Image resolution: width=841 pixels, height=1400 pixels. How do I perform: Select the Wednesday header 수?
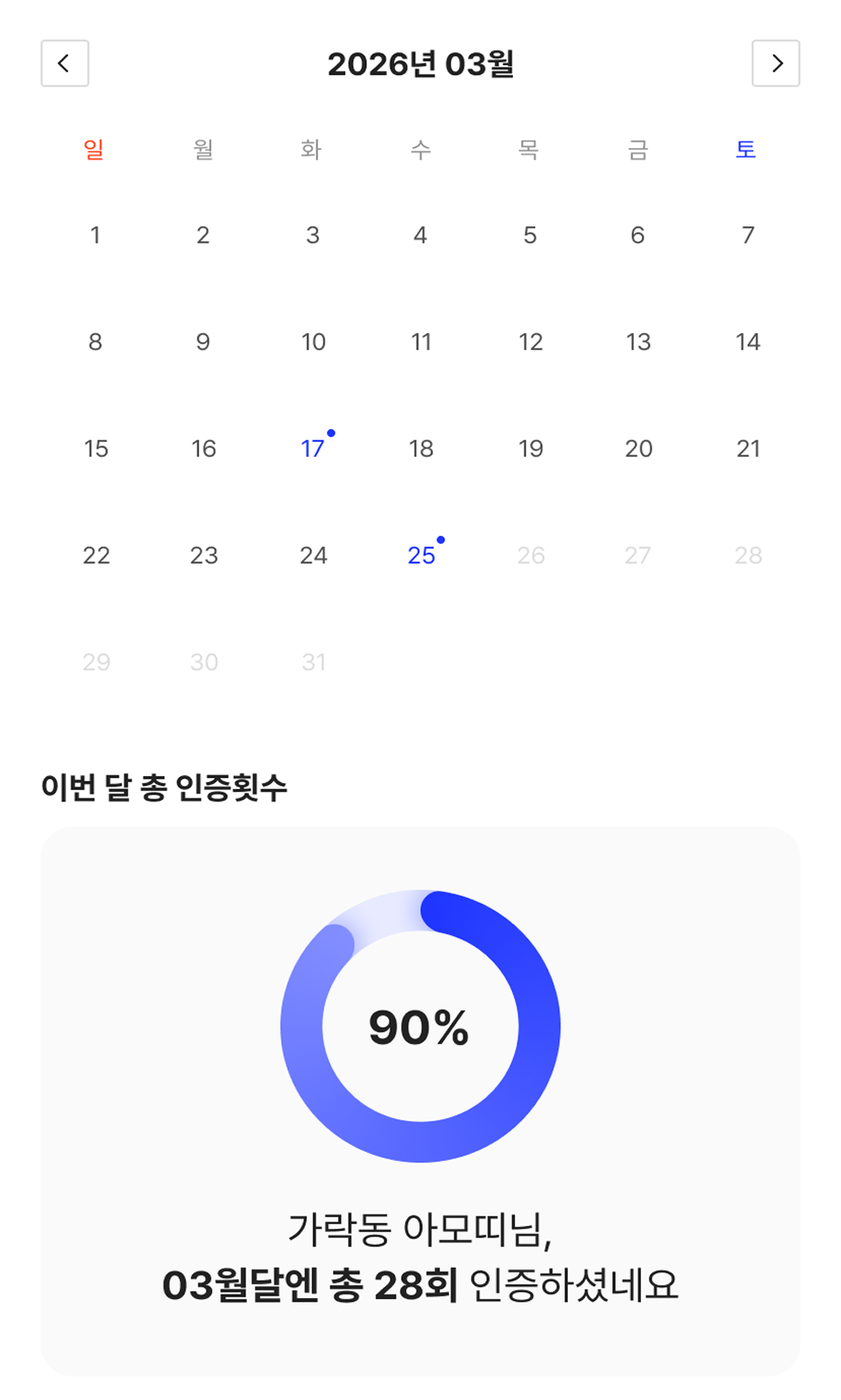tap(421, 149)
